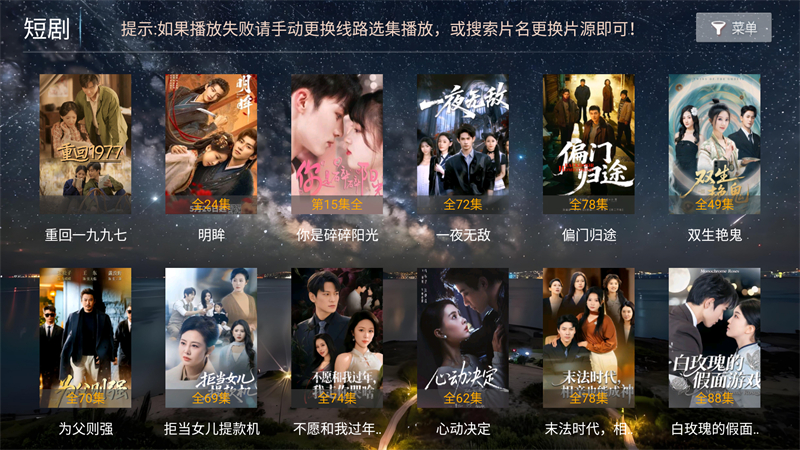Viewport: 800px width, 450px height.
Task: Select the drama 不愿和我过年
Action: point(337,337)
